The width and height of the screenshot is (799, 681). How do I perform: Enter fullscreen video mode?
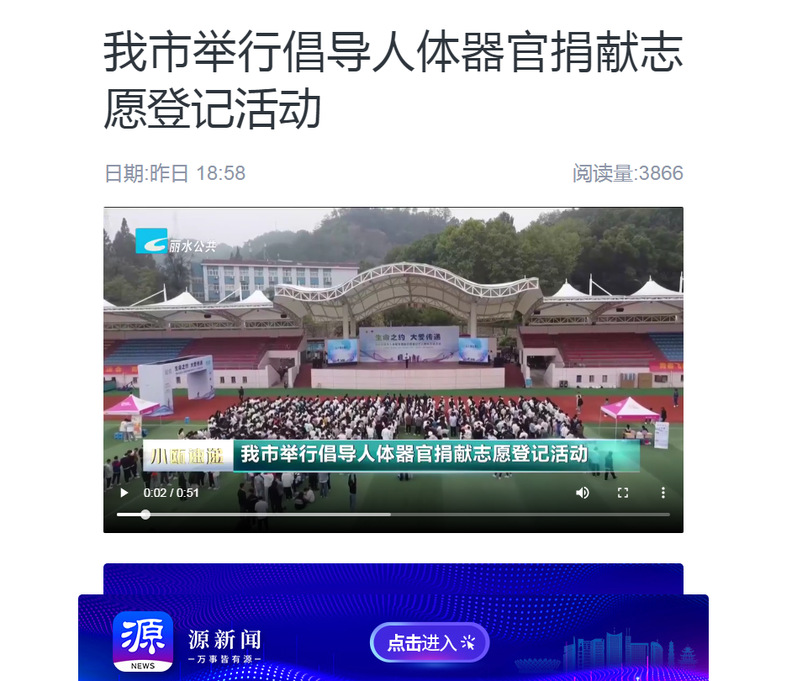(x=623, y=493)
